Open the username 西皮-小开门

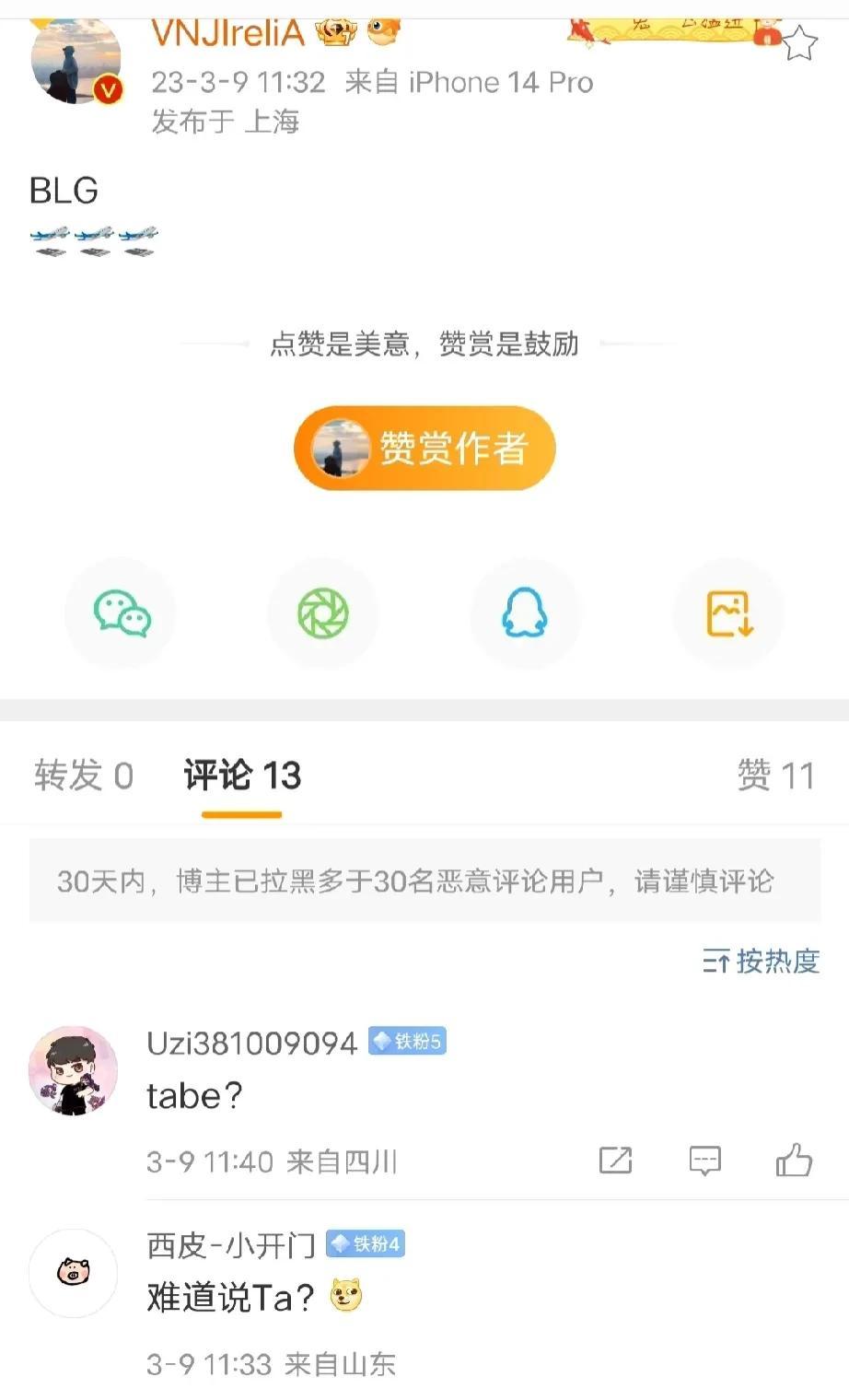[x=230, y=1245]
